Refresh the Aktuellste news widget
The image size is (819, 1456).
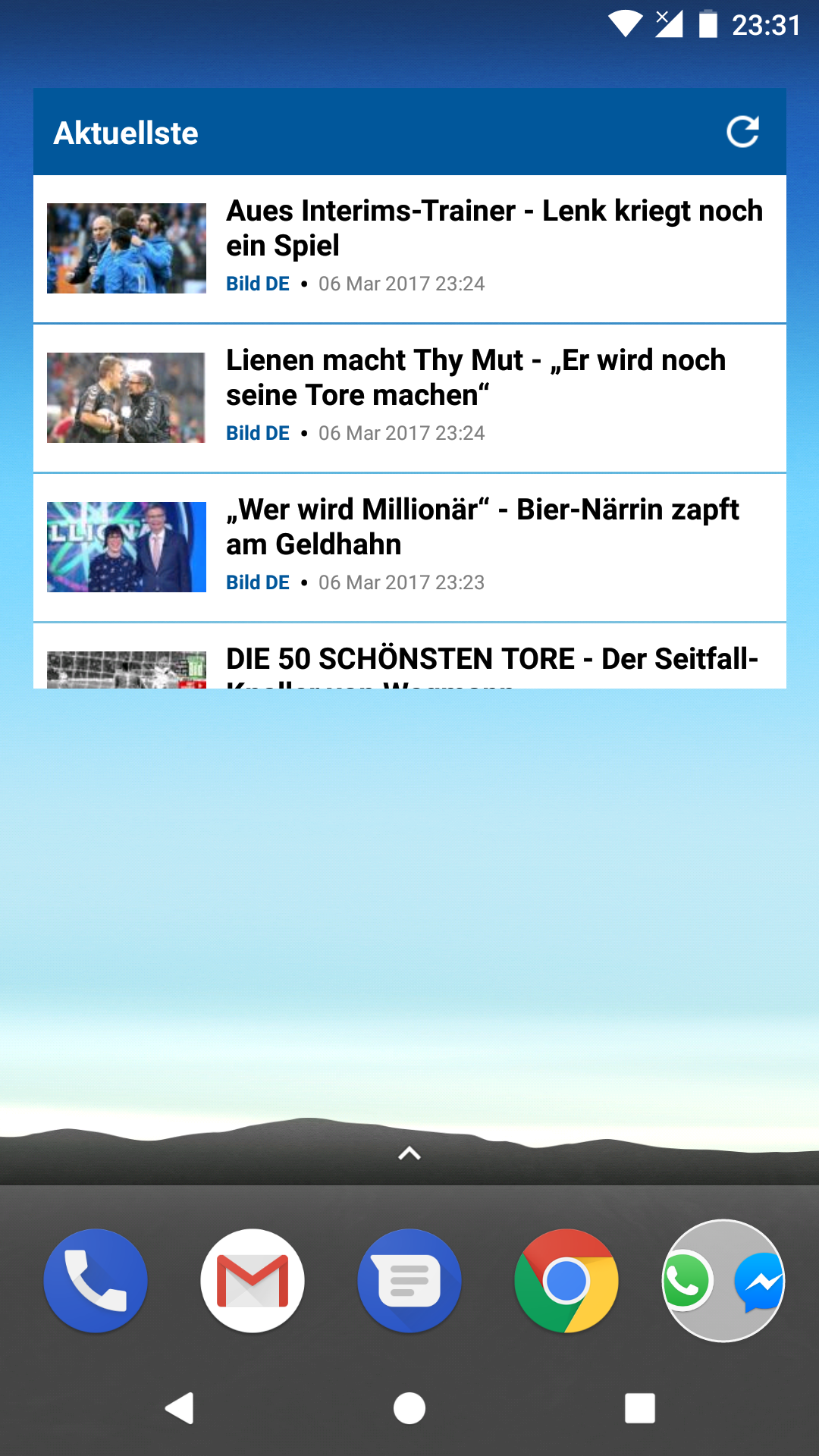click(742, 132)
